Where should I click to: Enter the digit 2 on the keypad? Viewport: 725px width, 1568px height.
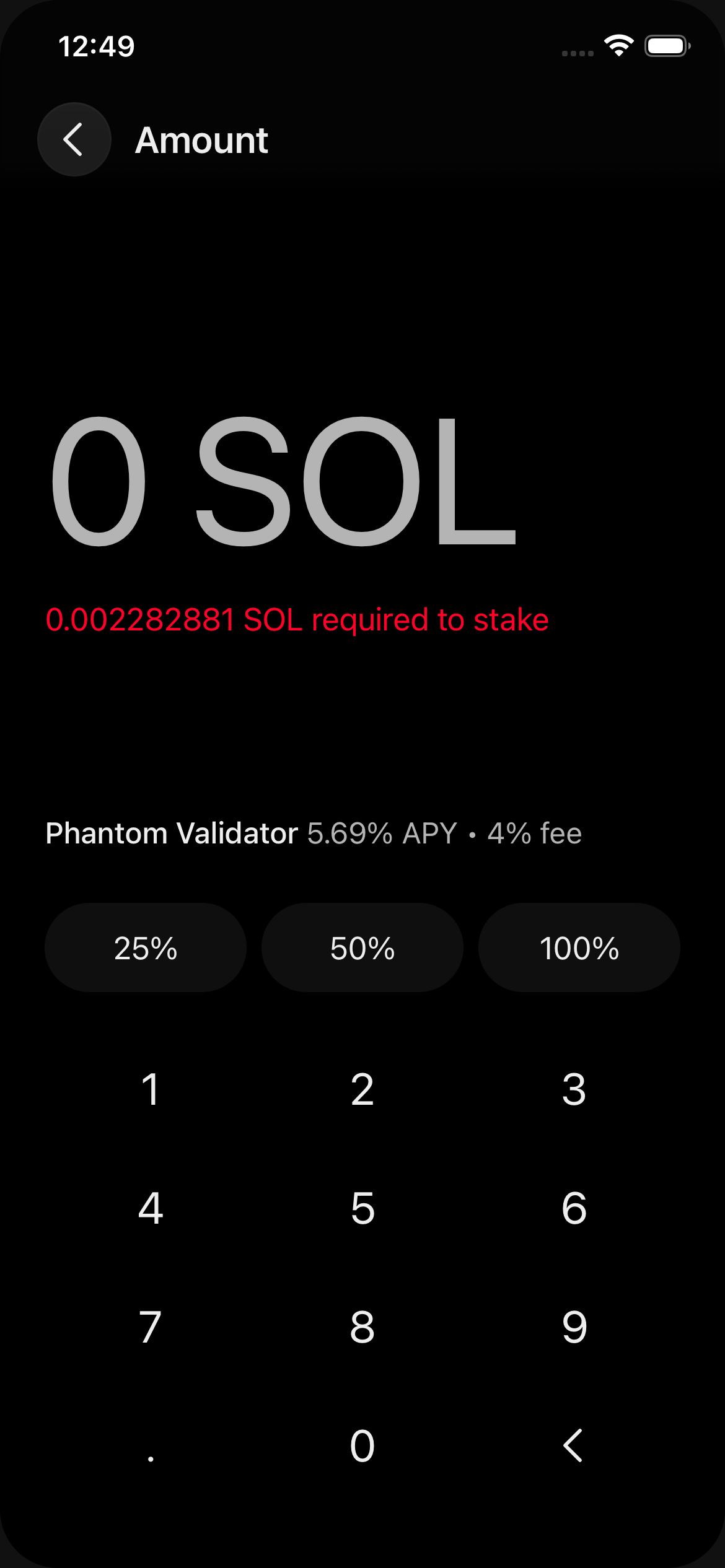pyautogui.click(x=362, y=1089)
